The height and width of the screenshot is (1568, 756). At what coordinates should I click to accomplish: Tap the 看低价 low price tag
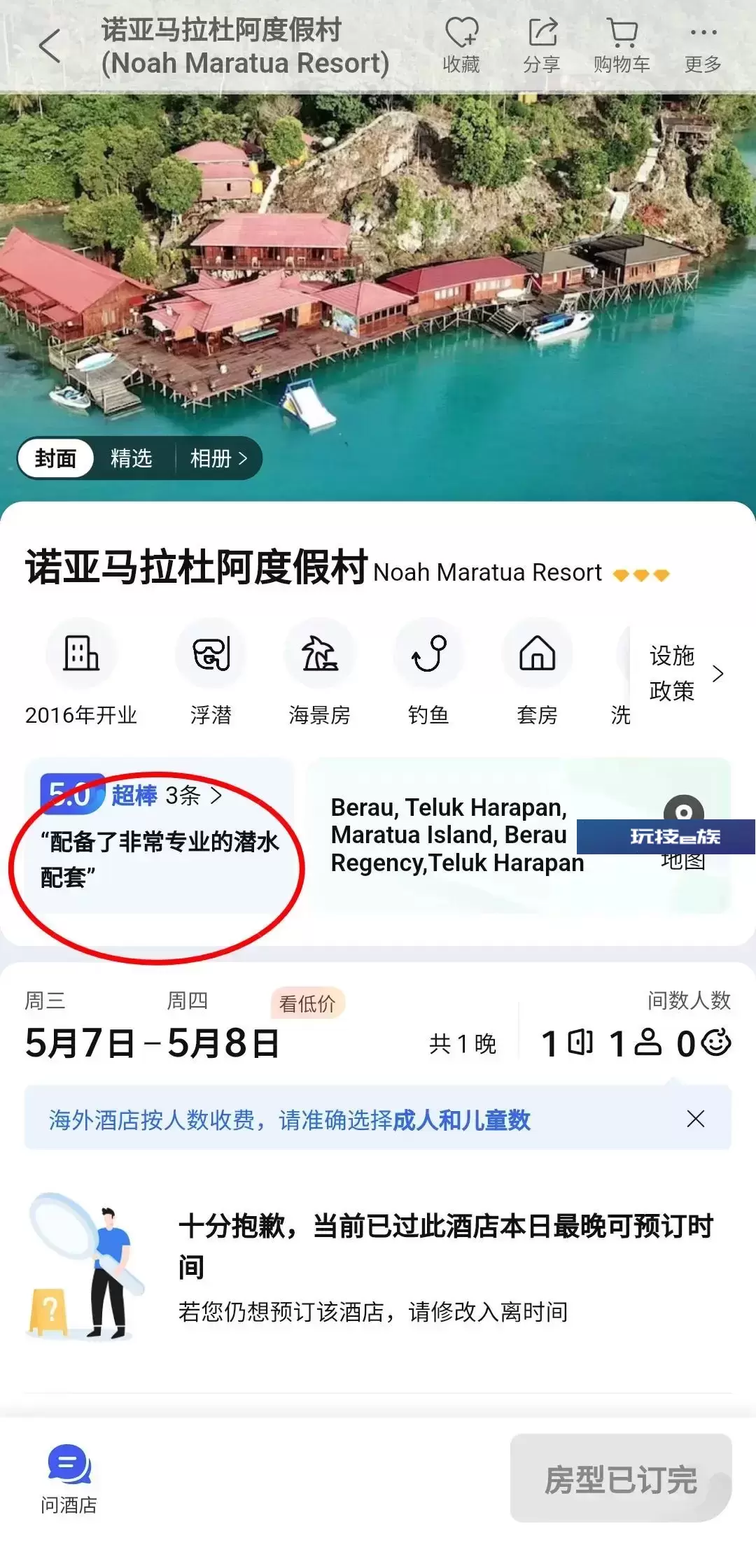pos(307,1003)
